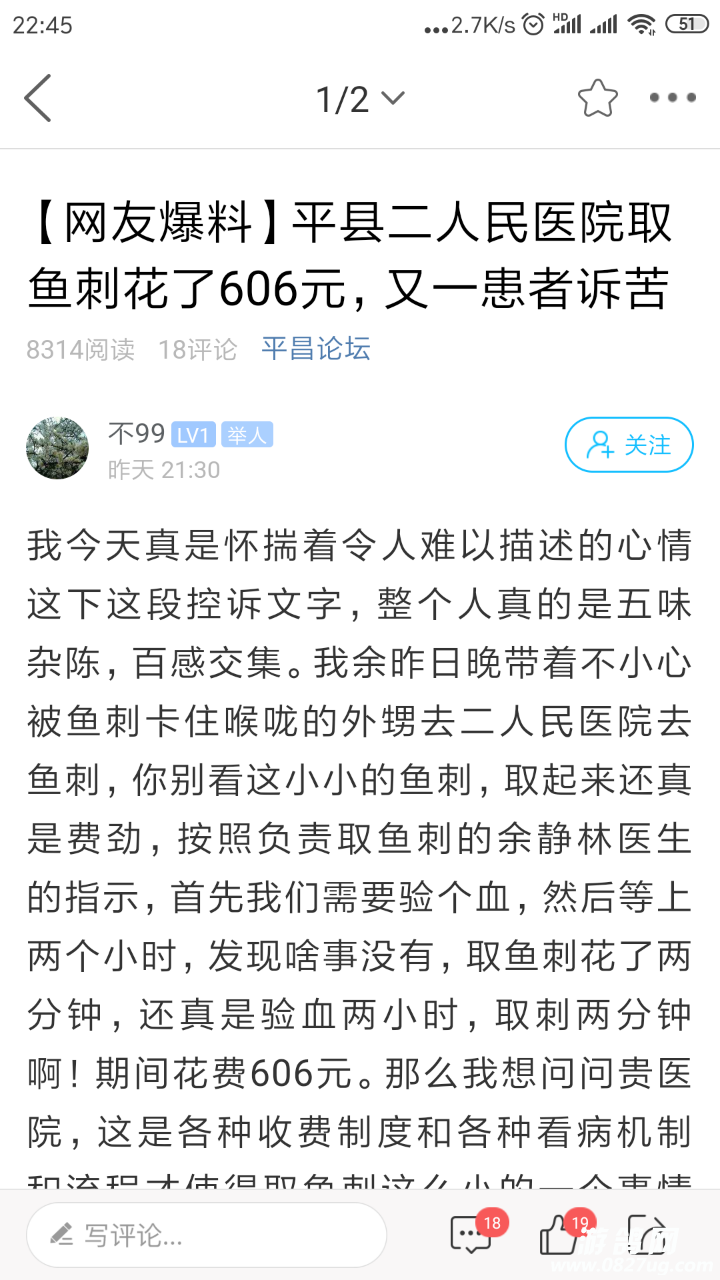Open the 平昌论坛 forum link
720x1280 pixels.
coord(316,348)
